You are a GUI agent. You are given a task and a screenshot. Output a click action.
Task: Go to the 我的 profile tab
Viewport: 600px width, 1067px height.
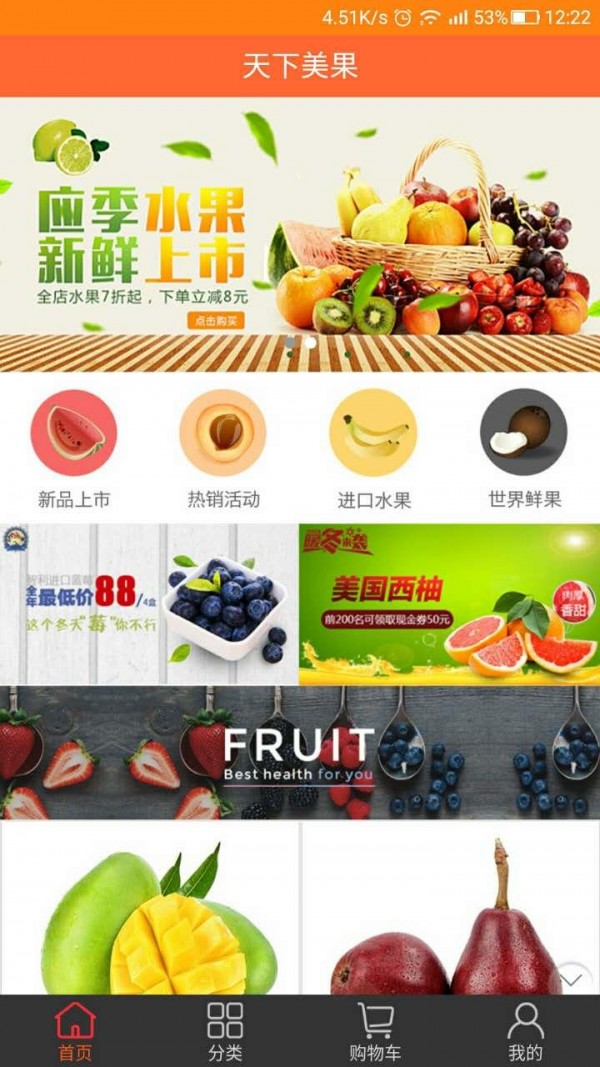click(x=525, y=1031)
